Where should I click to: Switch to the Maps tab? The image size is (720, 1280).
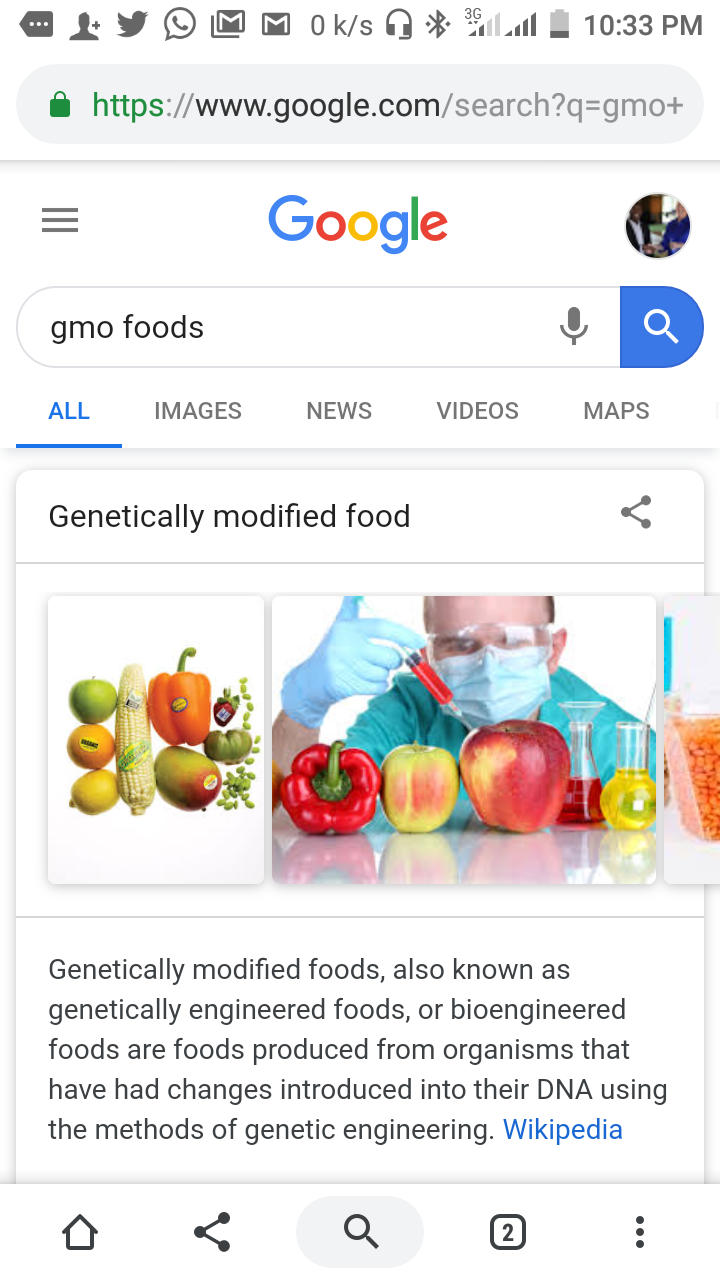616,411
